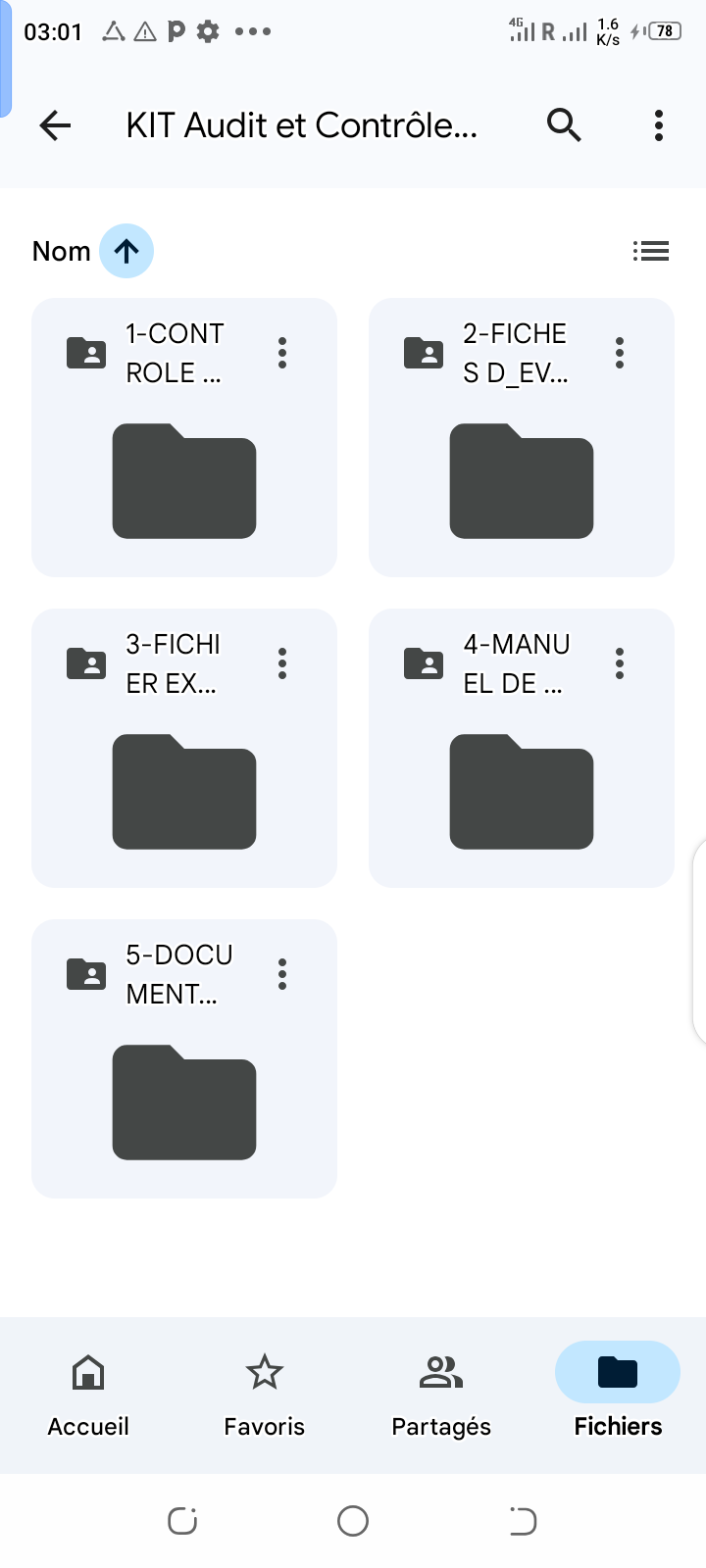Viewport: 706px width, 1568px height.
Task: Open the overflow menu in app bar
Action: 659,125
